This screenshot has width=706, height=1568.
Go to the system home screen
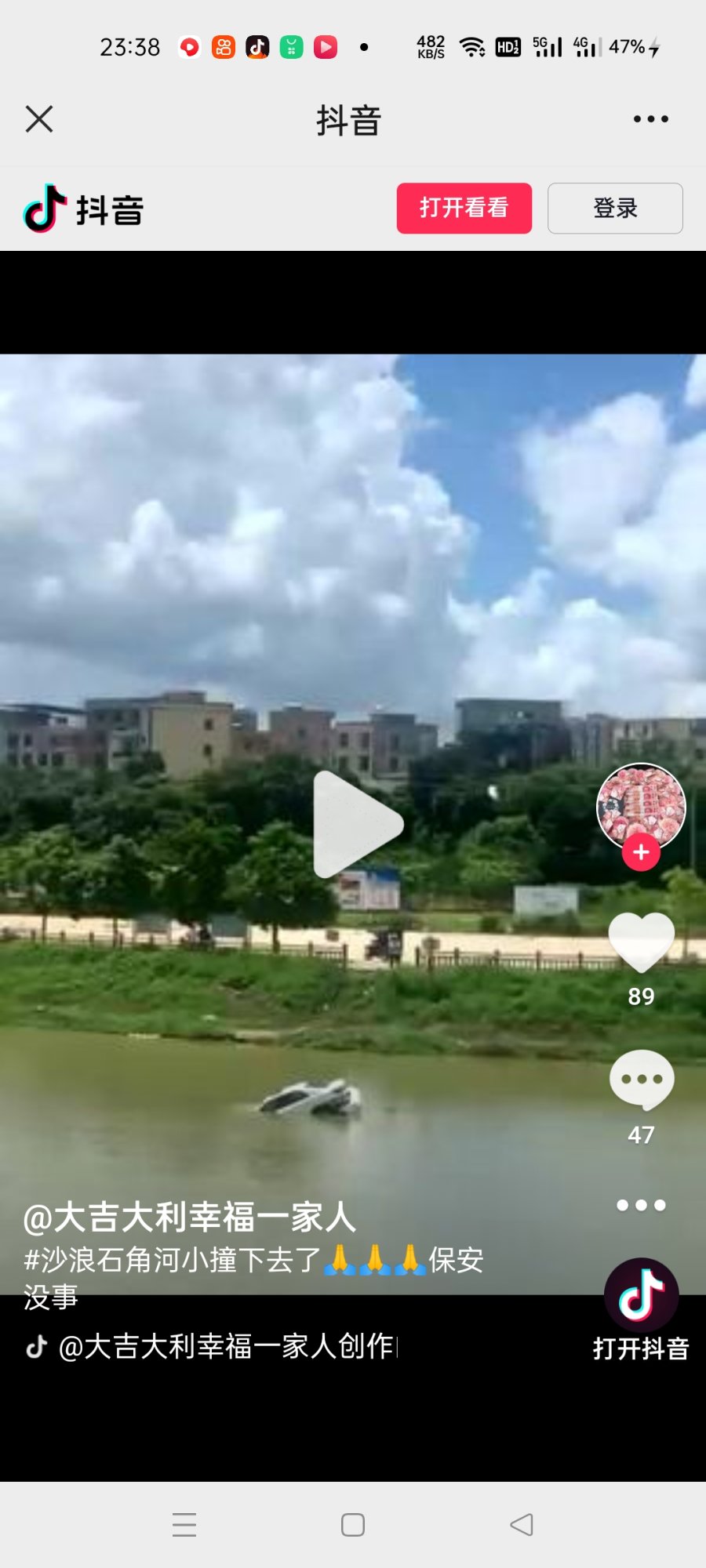click(353, 1525)
